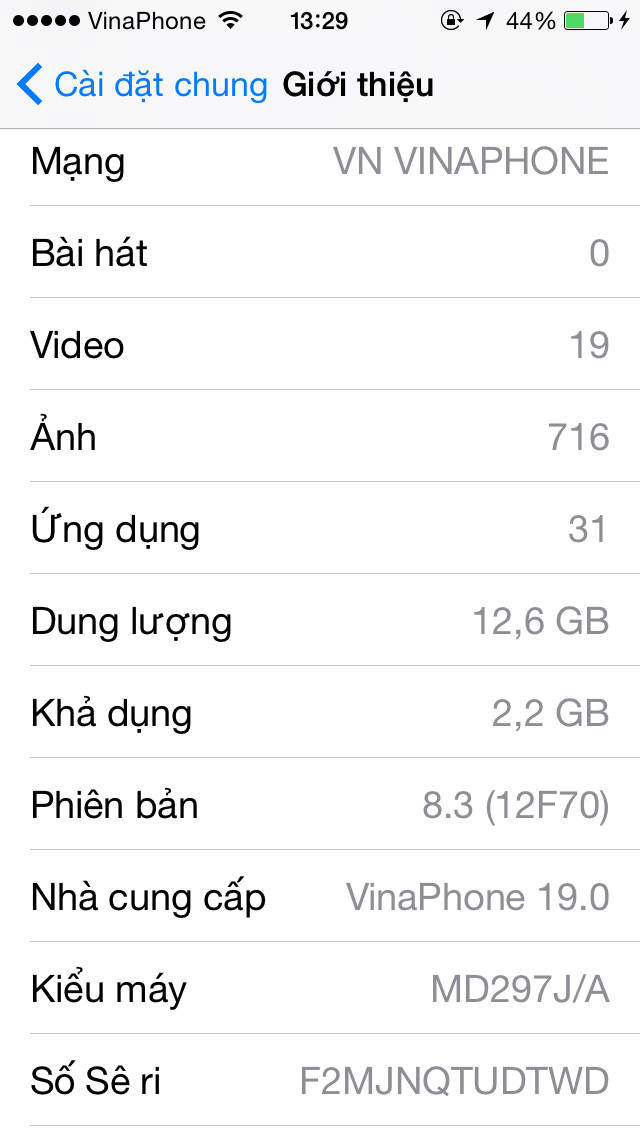Viewport: 640px width, 1136px height.
Task: Tap the Nhà cung cấp row for carrier info
Action: coord(320,897)
